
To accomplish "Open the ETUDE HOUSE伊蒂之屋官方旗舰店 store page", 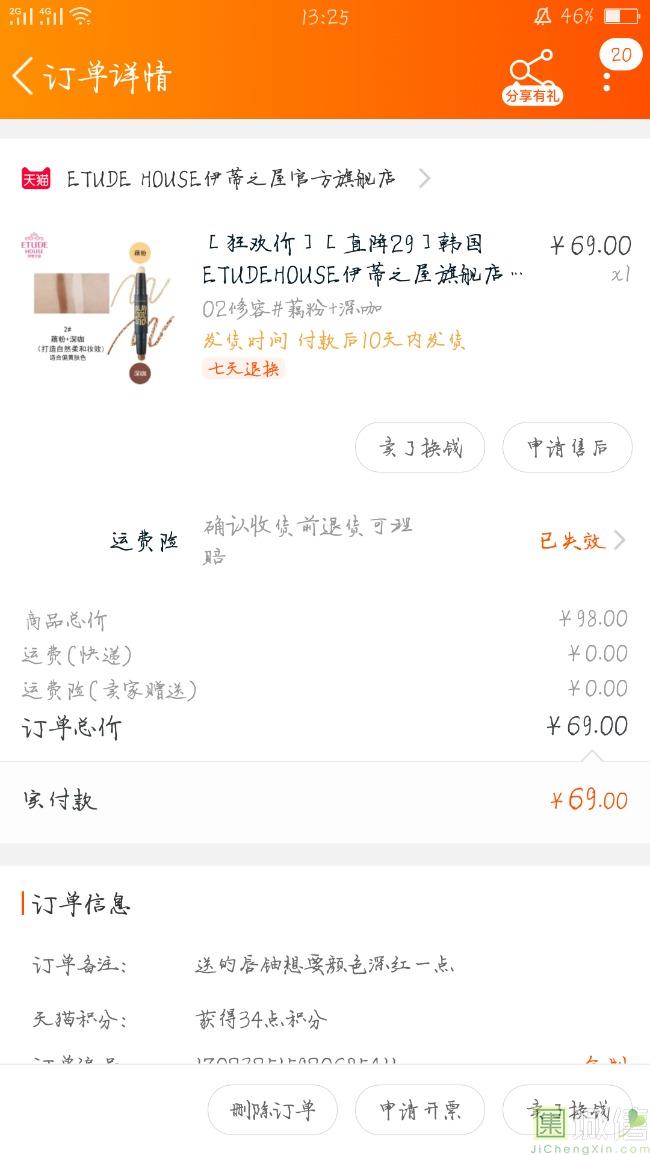I will point(230,179).
